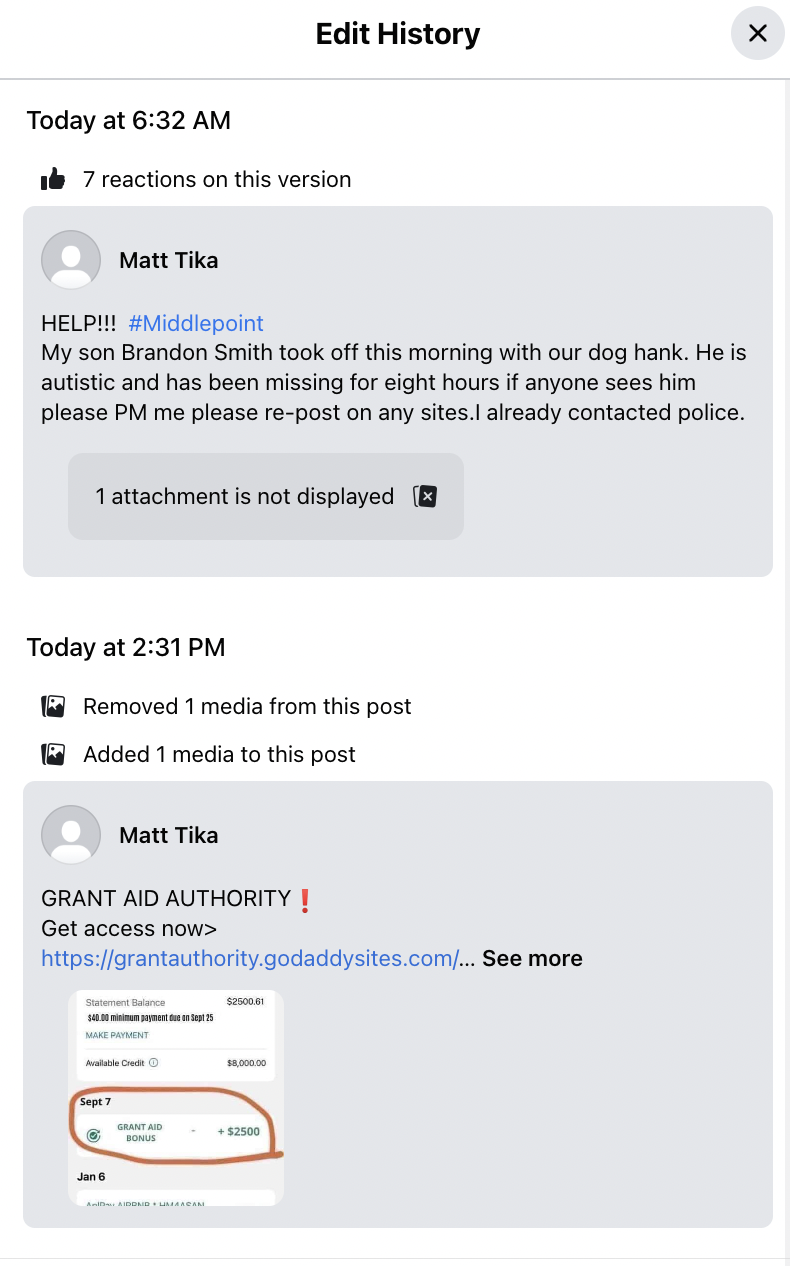
Task: Open the #Middlepoint hashtag
Action: coord(196,323)
